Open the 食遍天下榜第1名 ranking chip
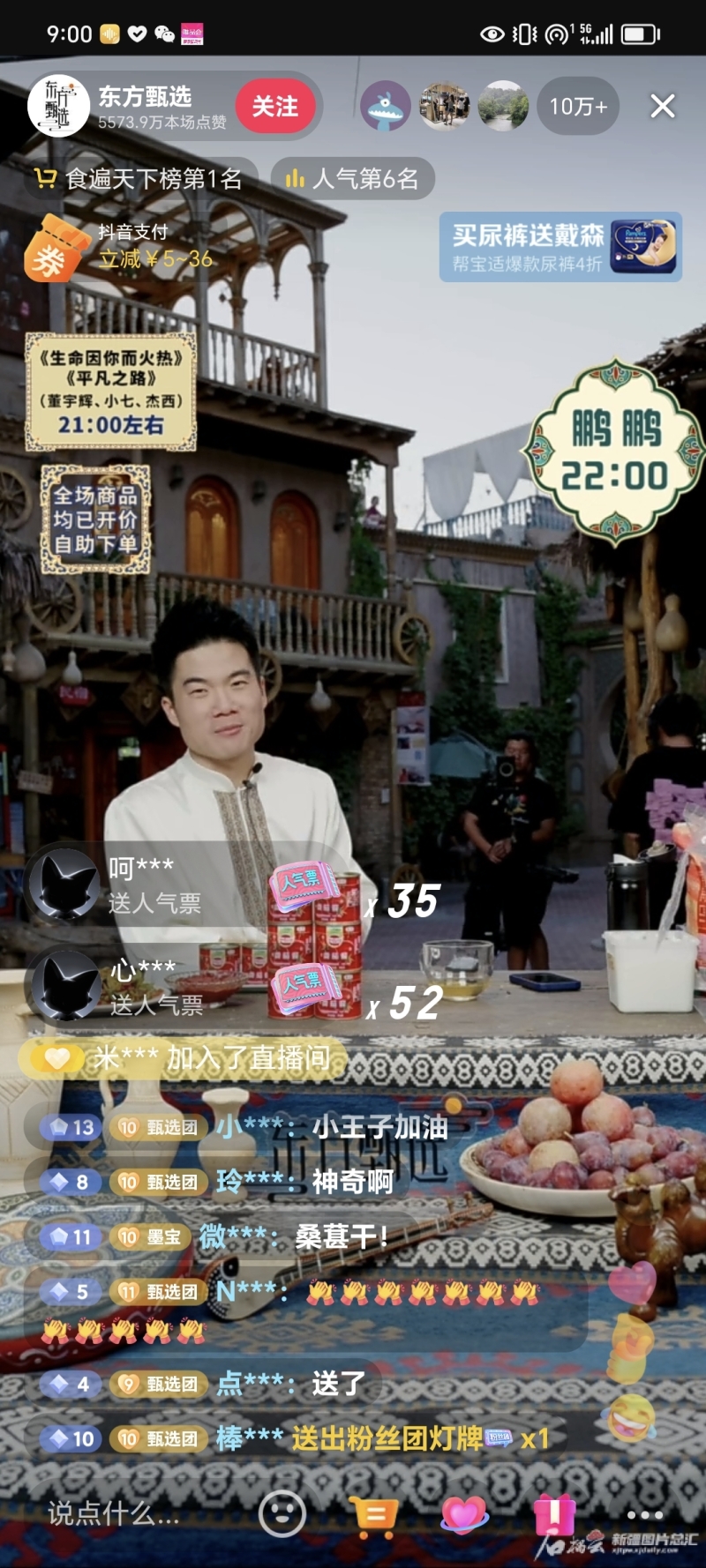The image size is (706, 1568). tap(139, 179)
